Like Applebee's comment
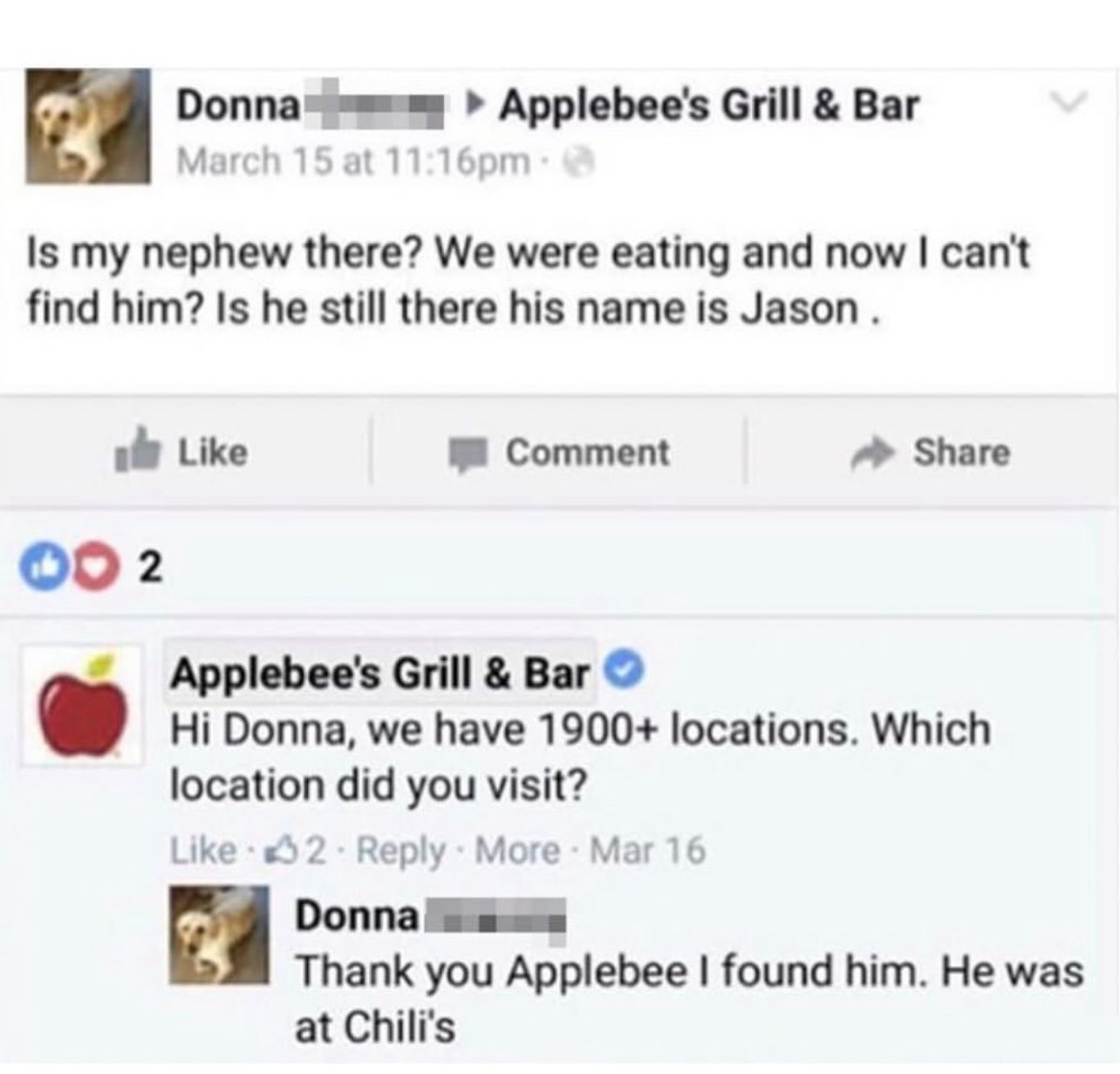The height and width of the screenshot is (1074, 1120). [201, 849]
